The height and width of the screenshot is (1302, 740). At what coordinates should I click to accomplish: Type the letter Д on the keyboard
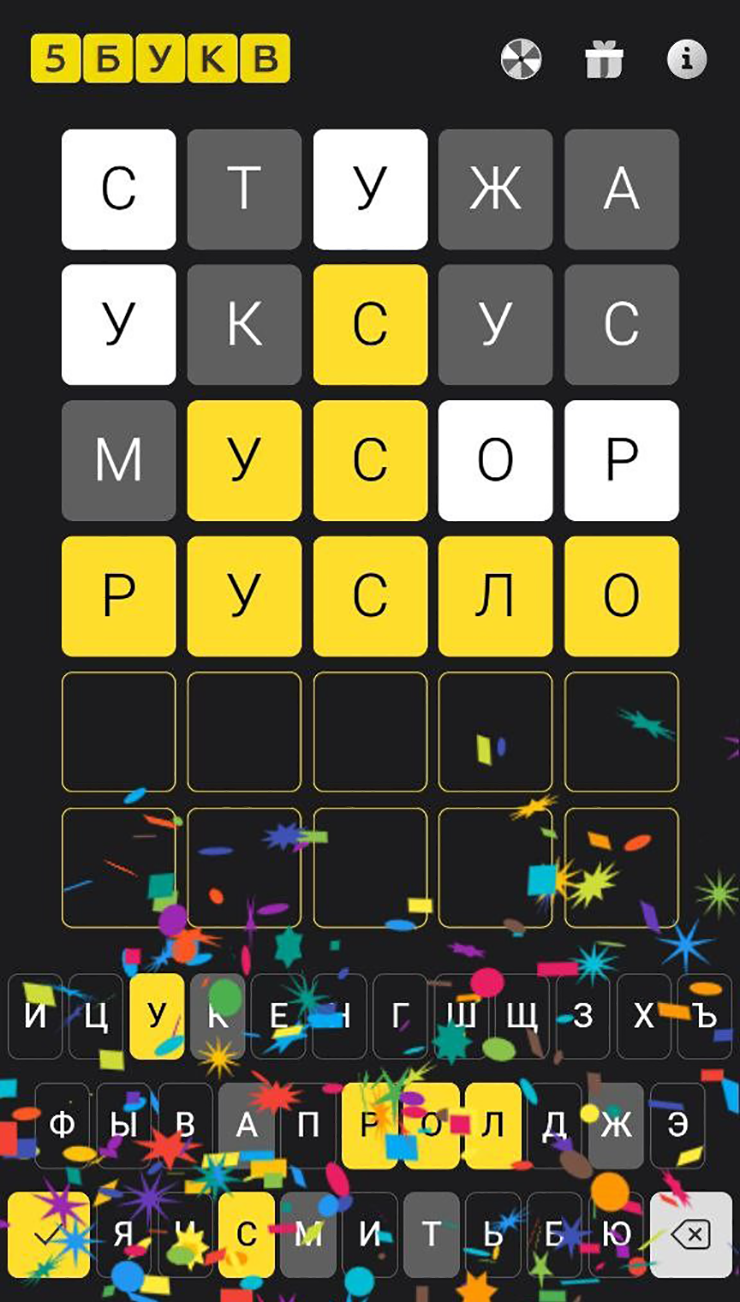tap(554, 1125)
